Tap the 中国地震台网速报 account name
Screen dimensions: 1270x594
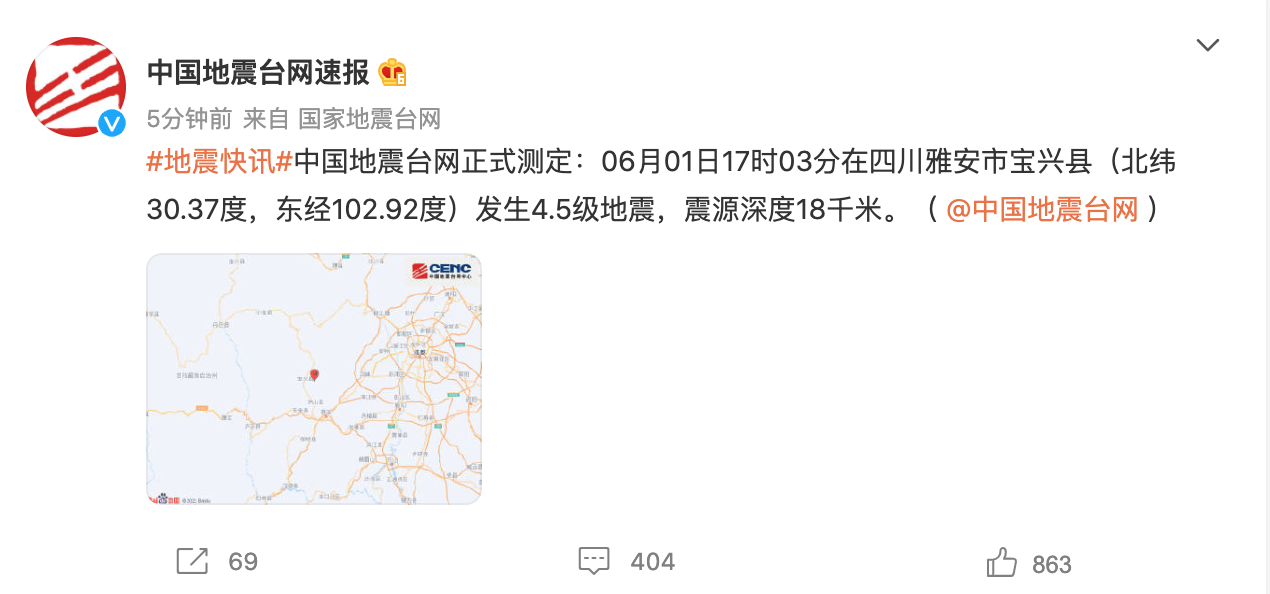click(258, 72)
